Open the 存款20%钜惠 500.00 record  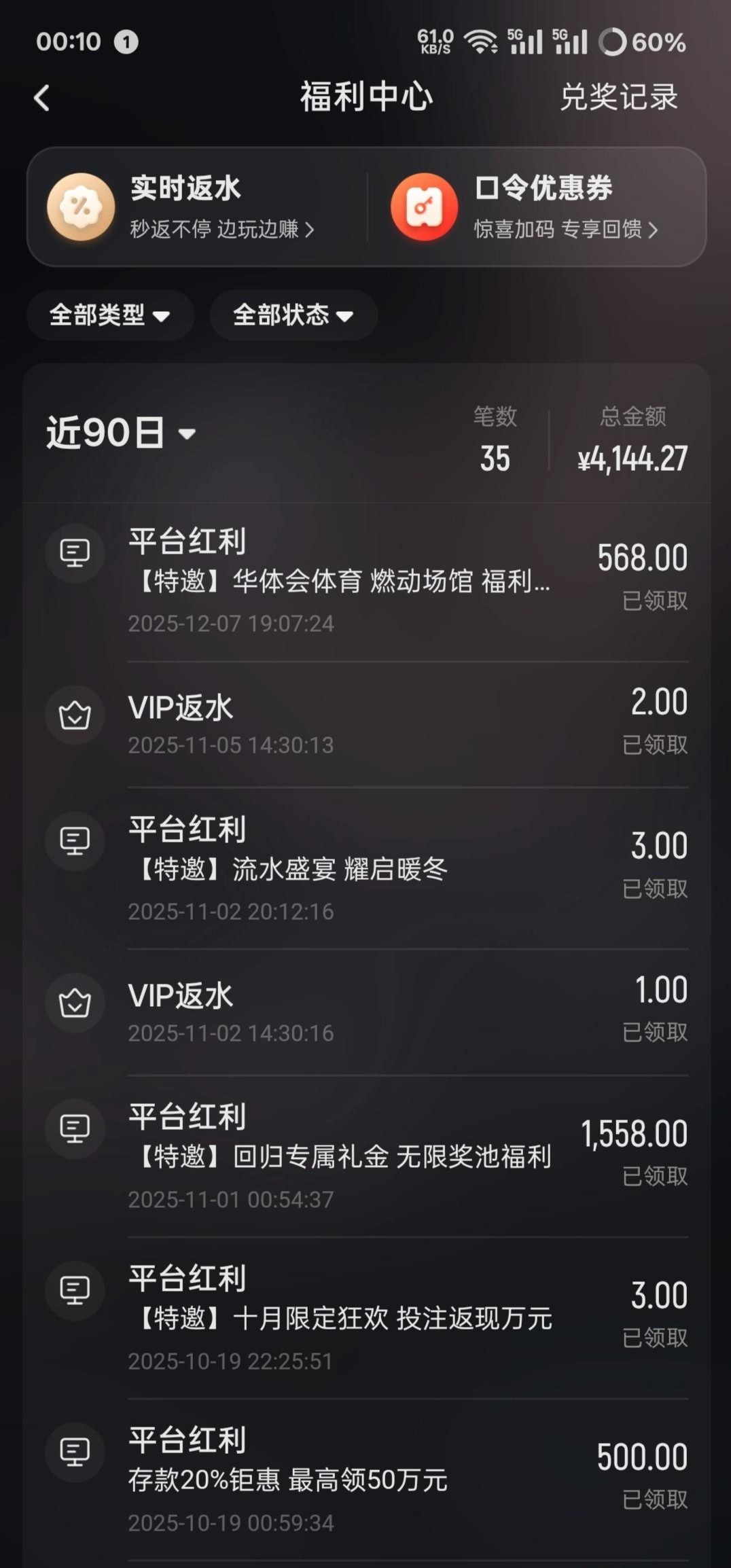(x=367, y=1480)
